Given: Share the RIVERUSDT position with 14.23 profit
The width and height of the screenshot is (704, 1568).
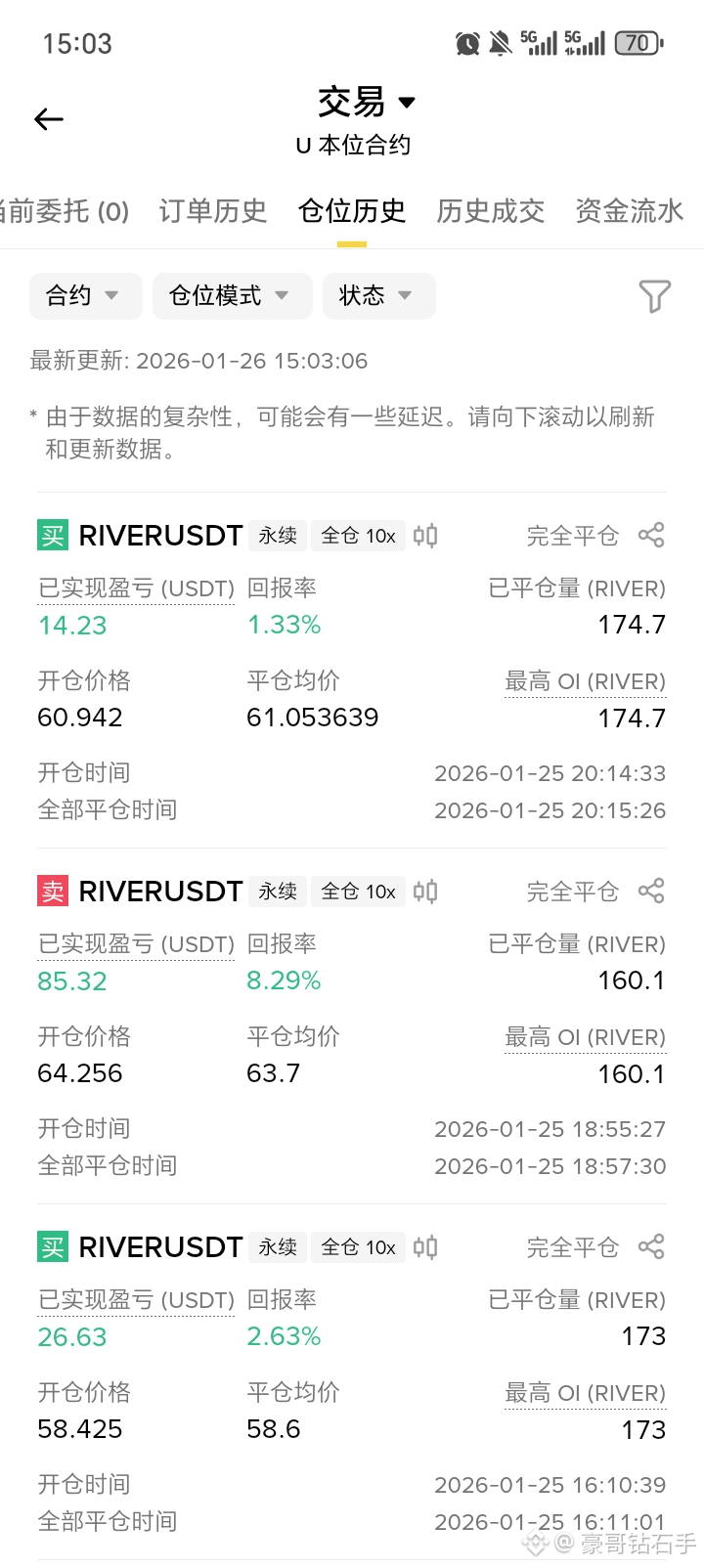Looking at the screenshot, I should (651, 536).
